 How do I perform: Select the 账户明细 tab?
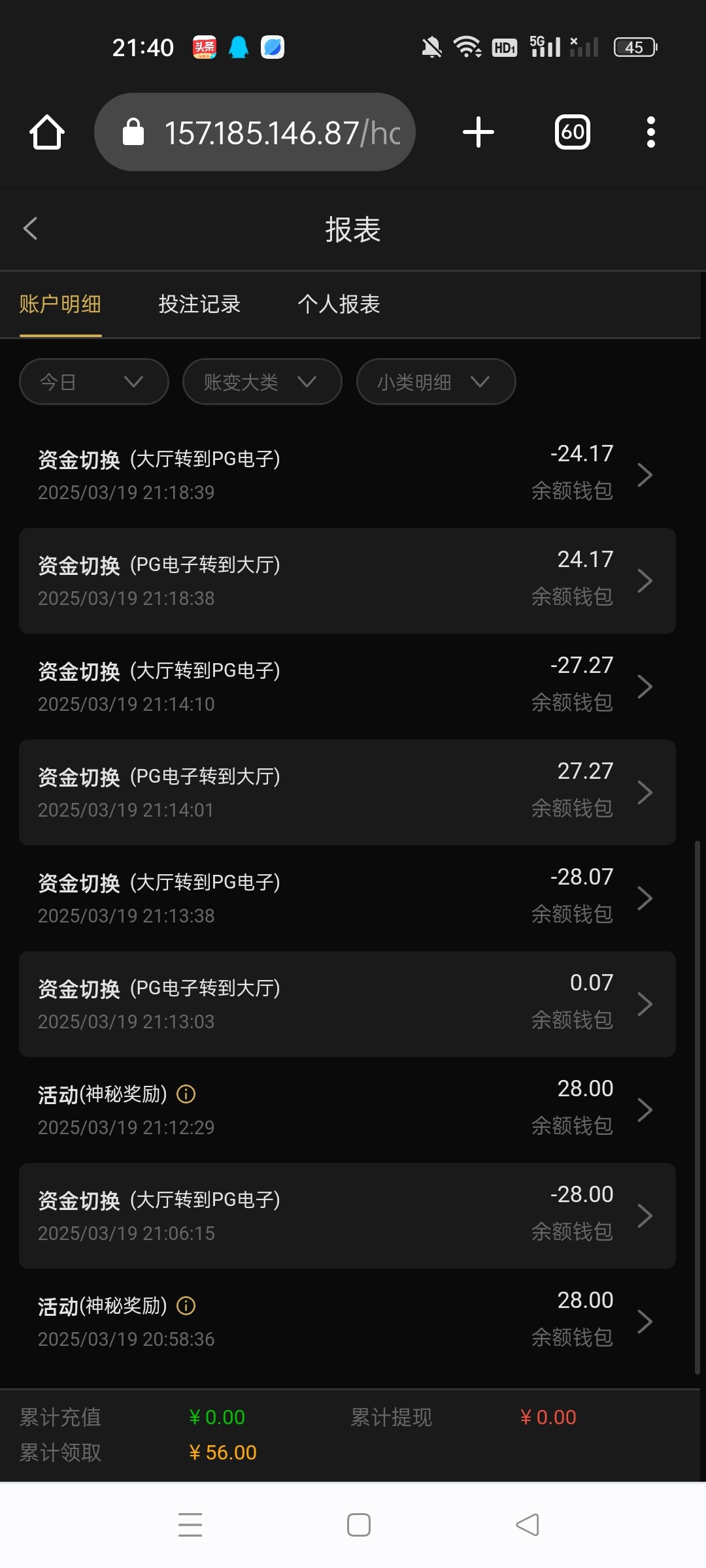tap(60, 304)
